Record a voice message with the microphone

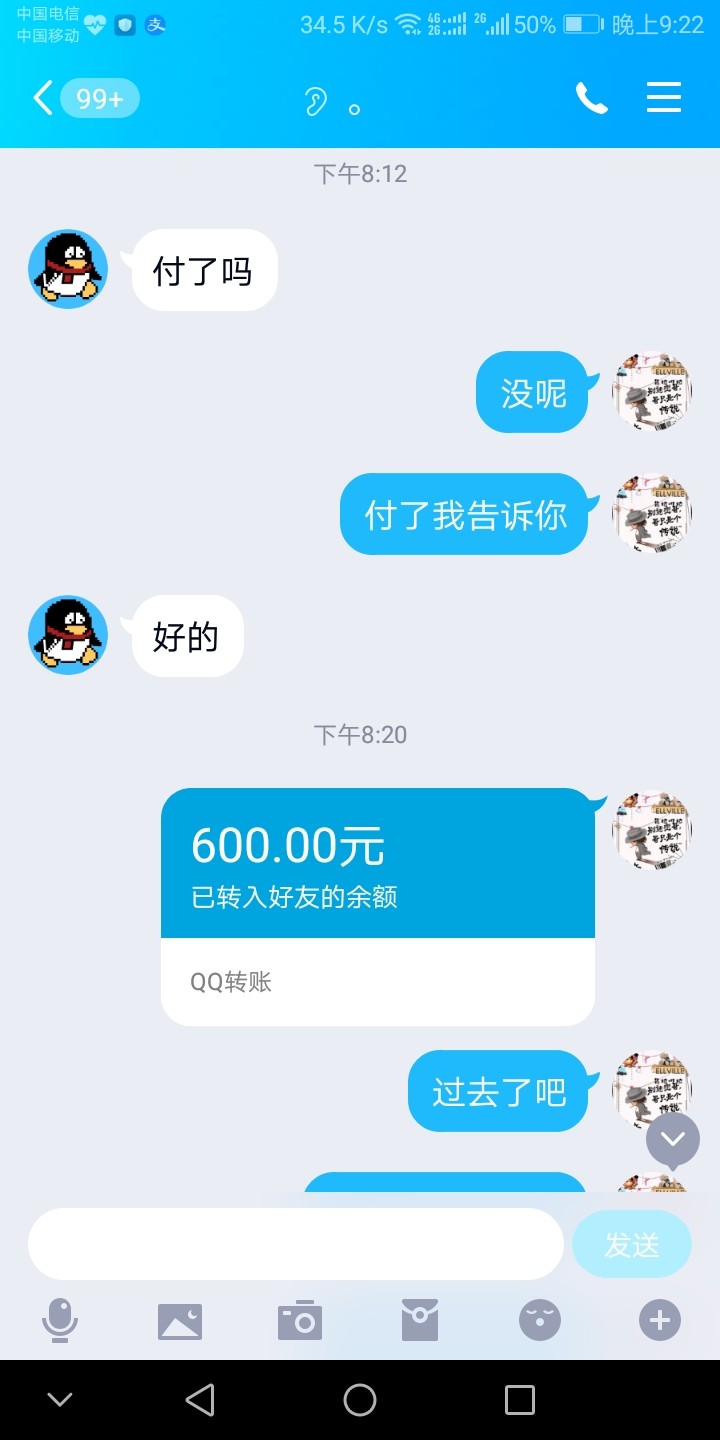(60, 1321)
